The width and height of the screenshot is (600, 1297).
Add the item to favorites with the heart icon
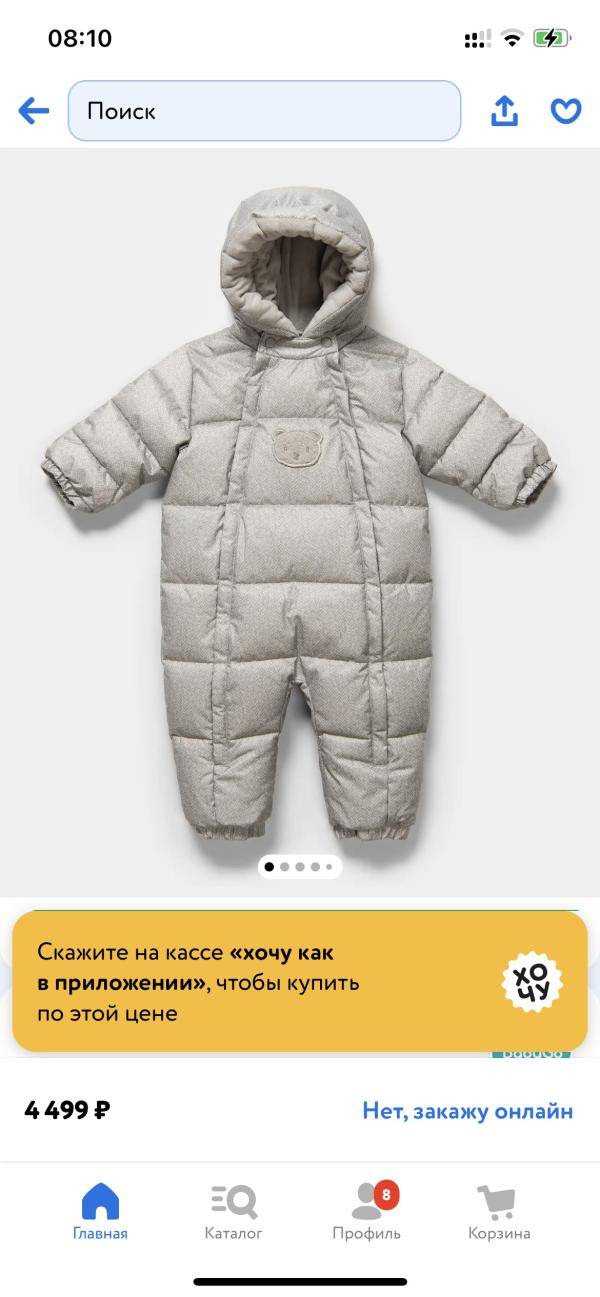(x=566, y=111)
